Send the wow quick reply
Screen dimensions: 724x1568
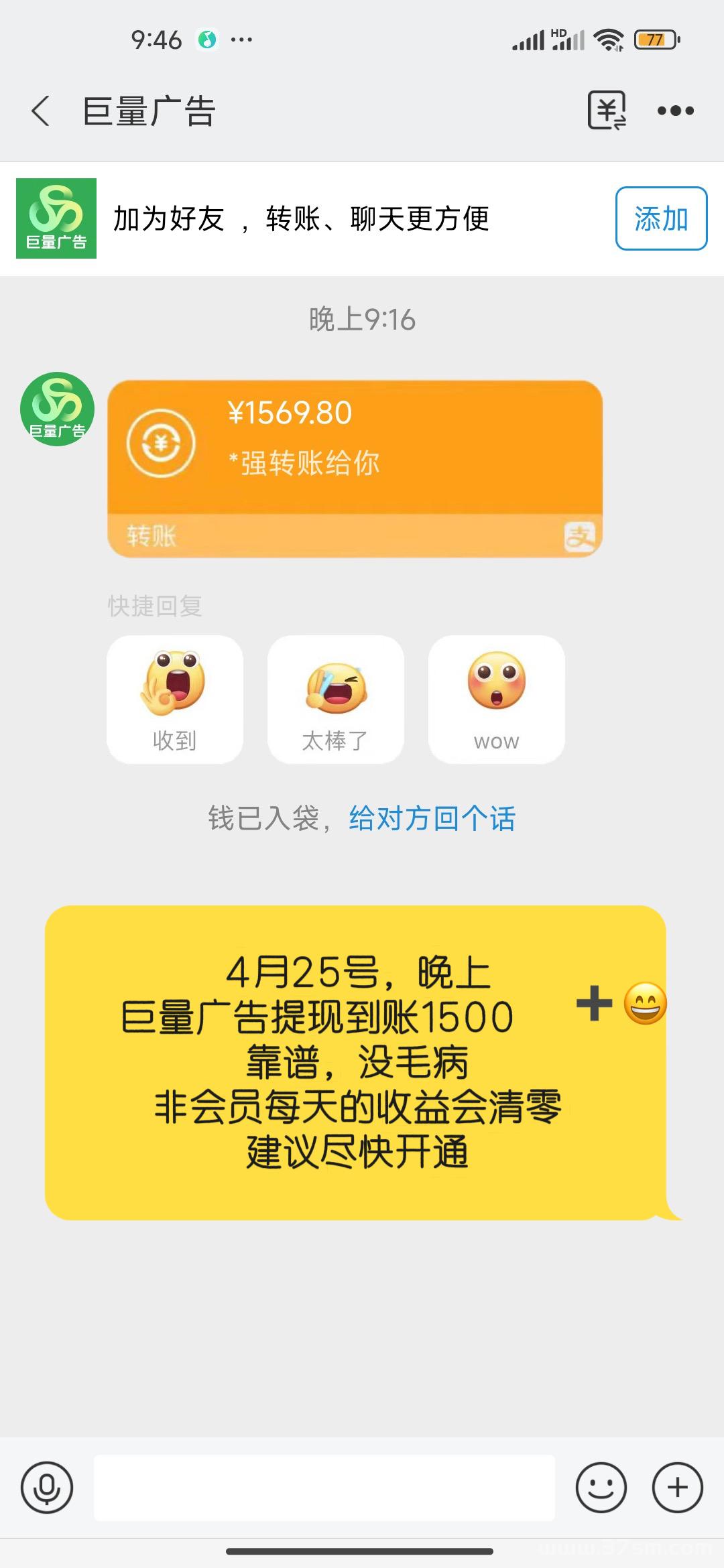pyautogui.click(x=496, y=699)
